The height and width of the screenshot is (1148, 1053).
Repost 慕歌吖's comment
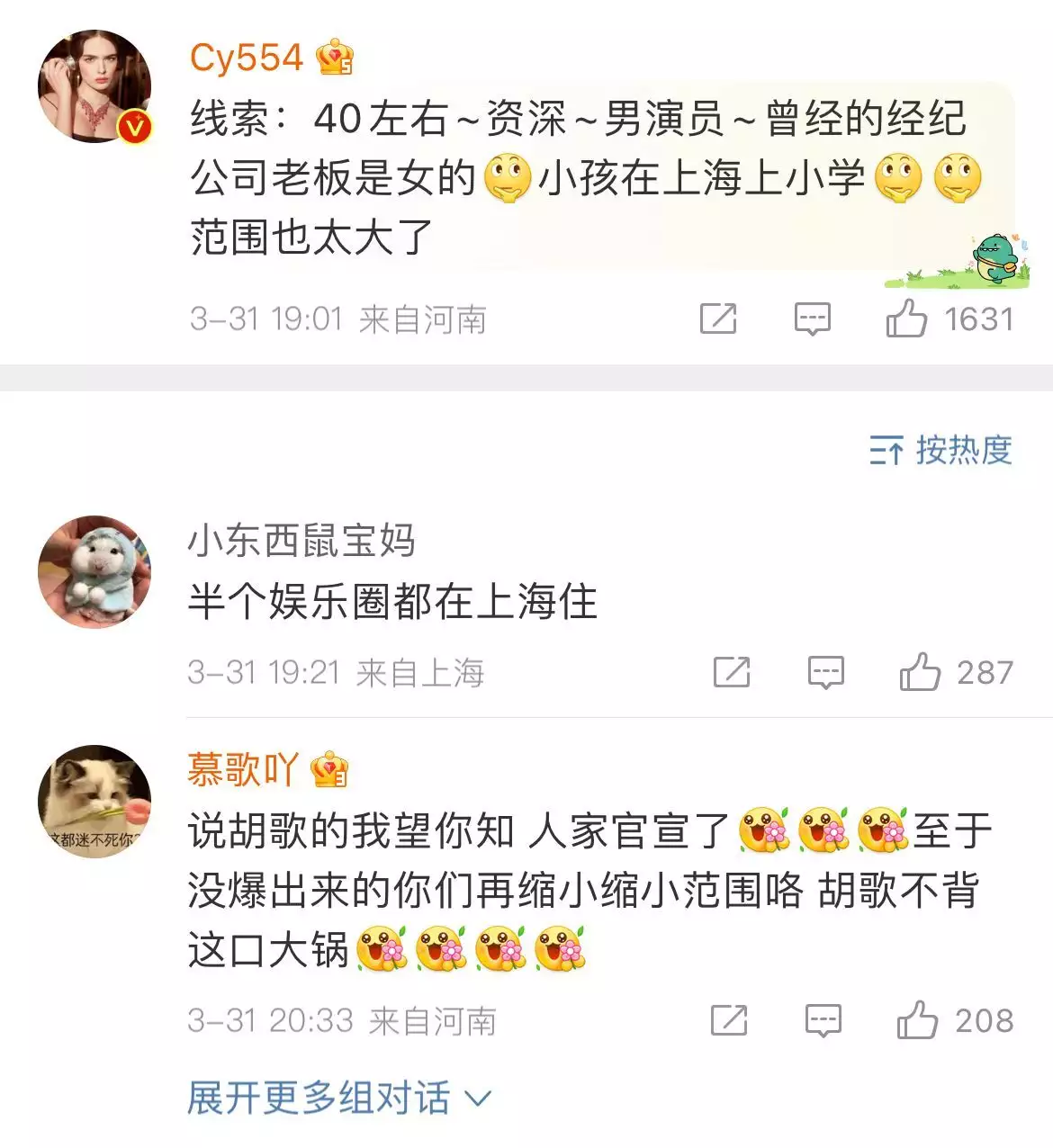tap(728, 1020)
